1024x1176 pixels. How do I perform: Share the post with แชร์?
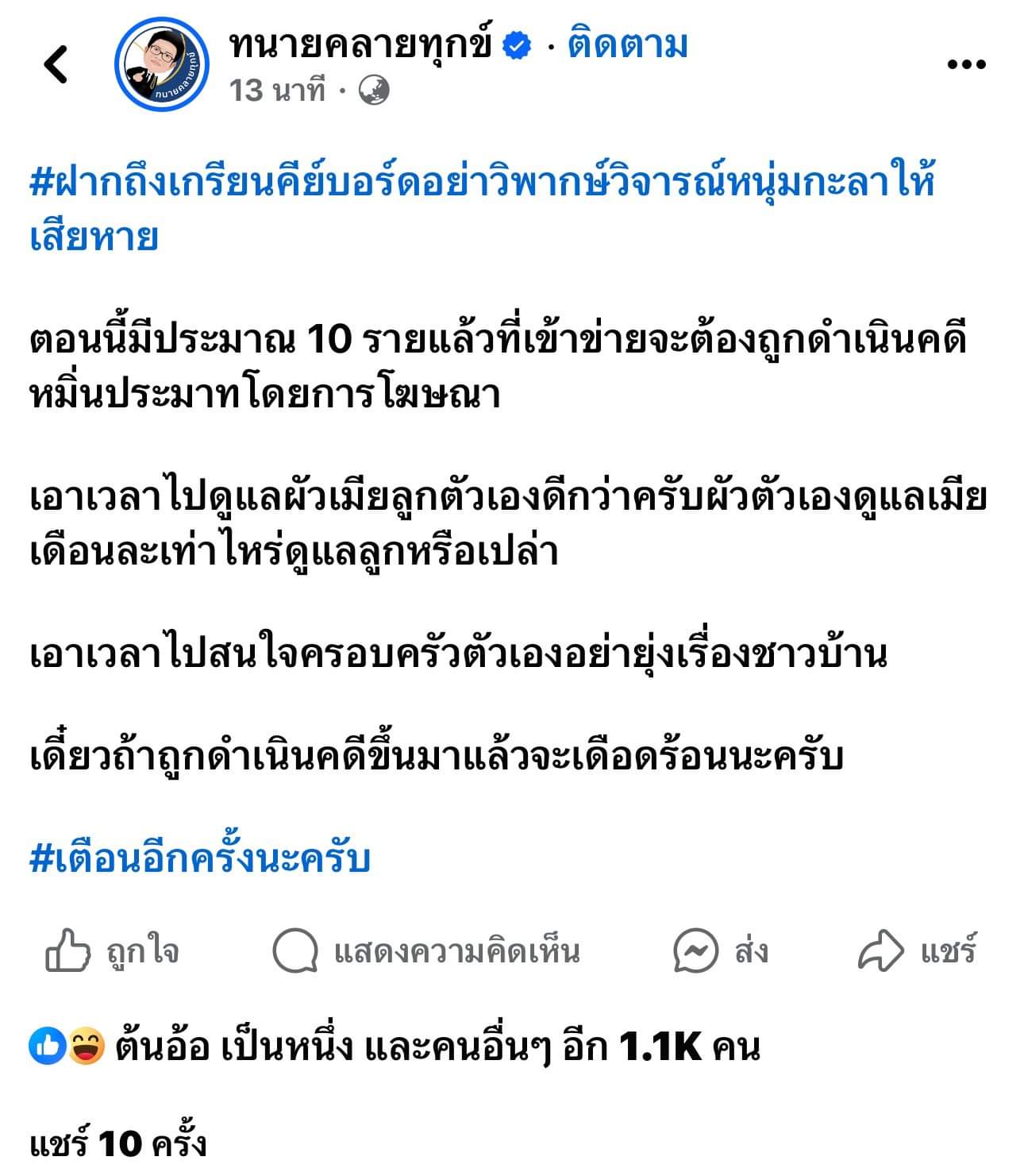coord(917,950)
